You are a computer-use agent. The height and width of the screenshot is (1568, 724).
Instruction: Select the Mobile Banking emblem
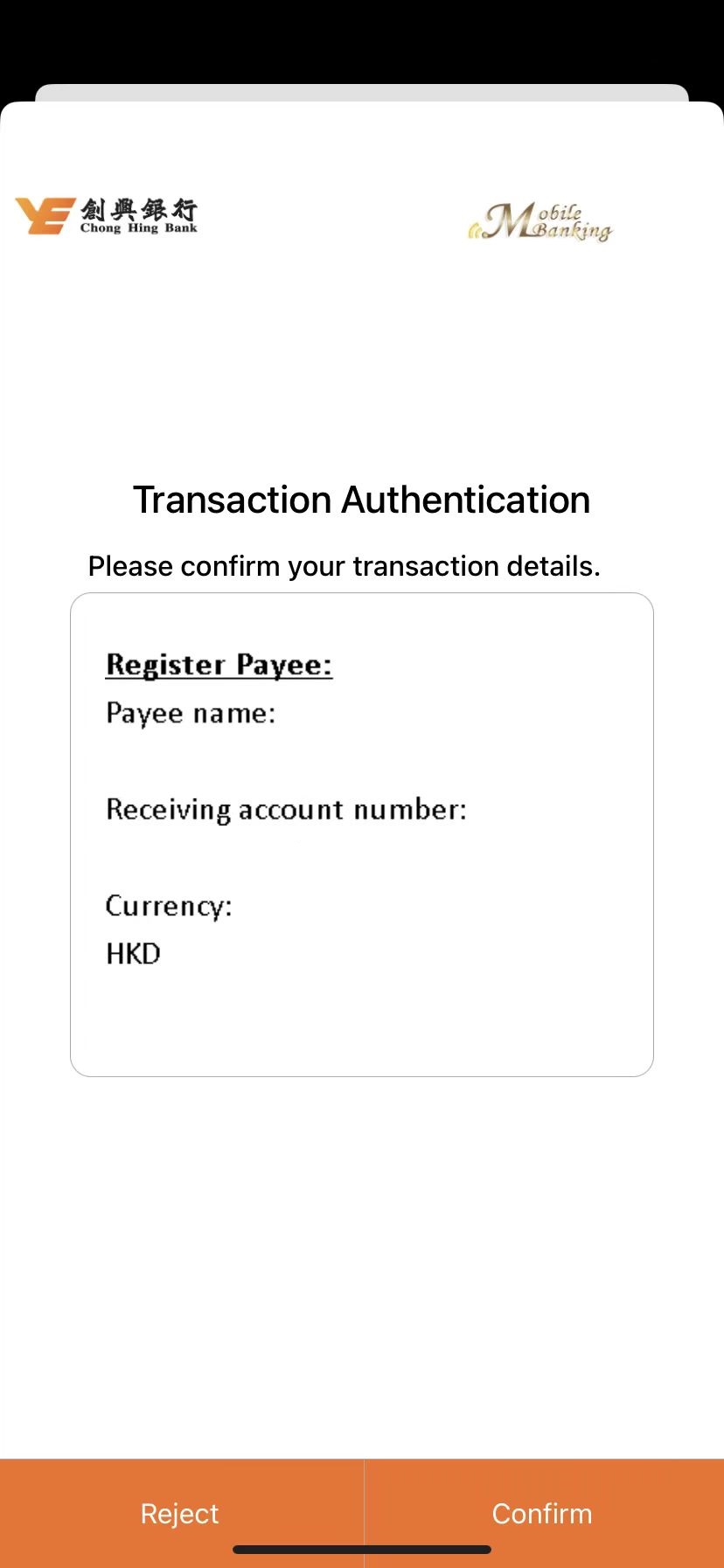539,220
